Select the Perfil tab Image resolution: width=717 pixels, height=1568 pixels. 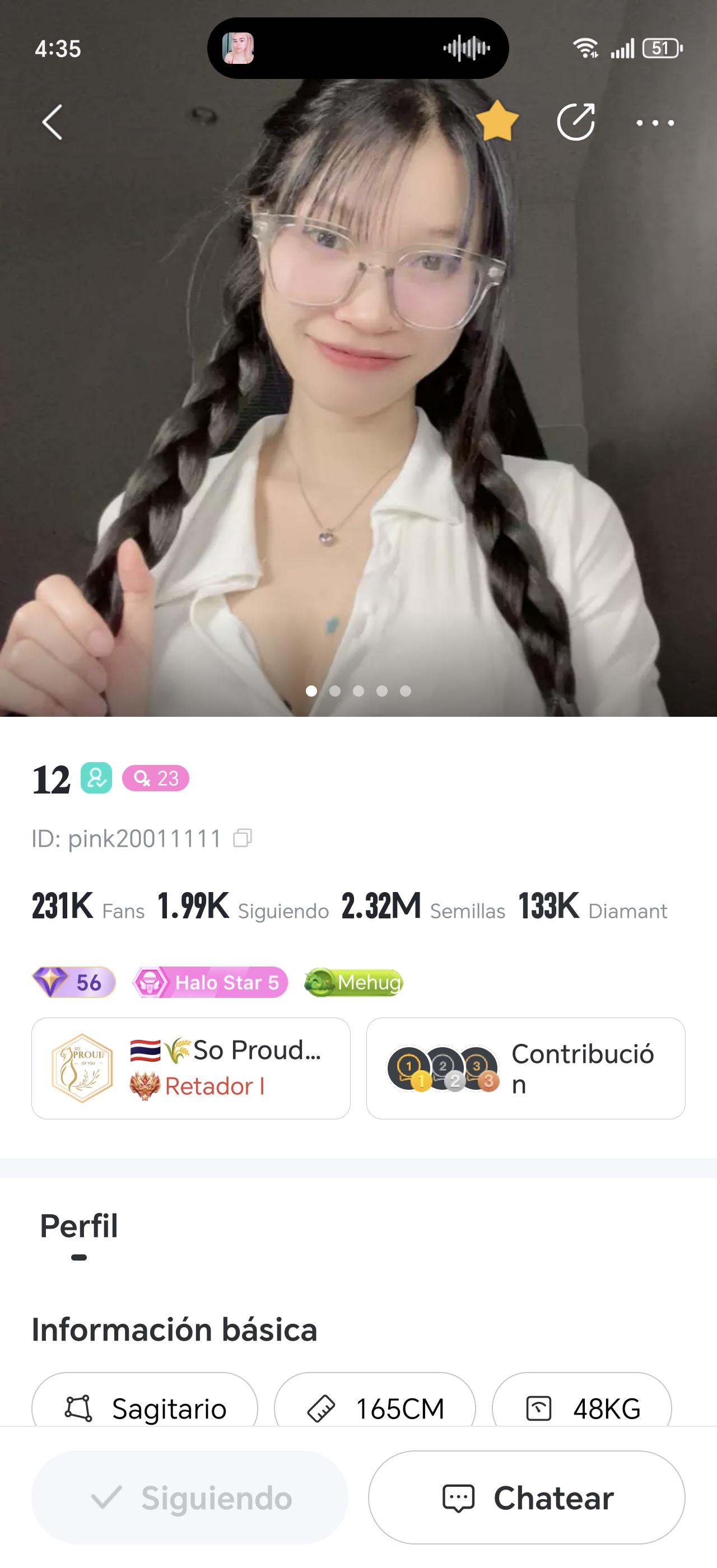(x=78, y=1226)
